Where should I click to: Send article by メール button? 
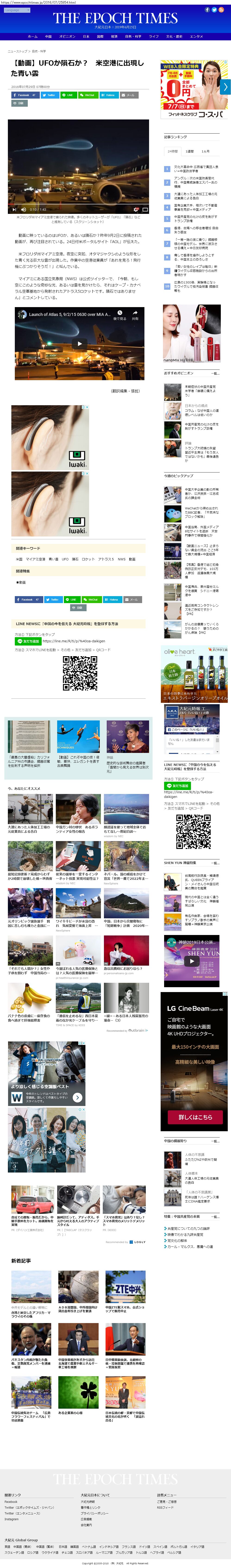coord(128,95)
